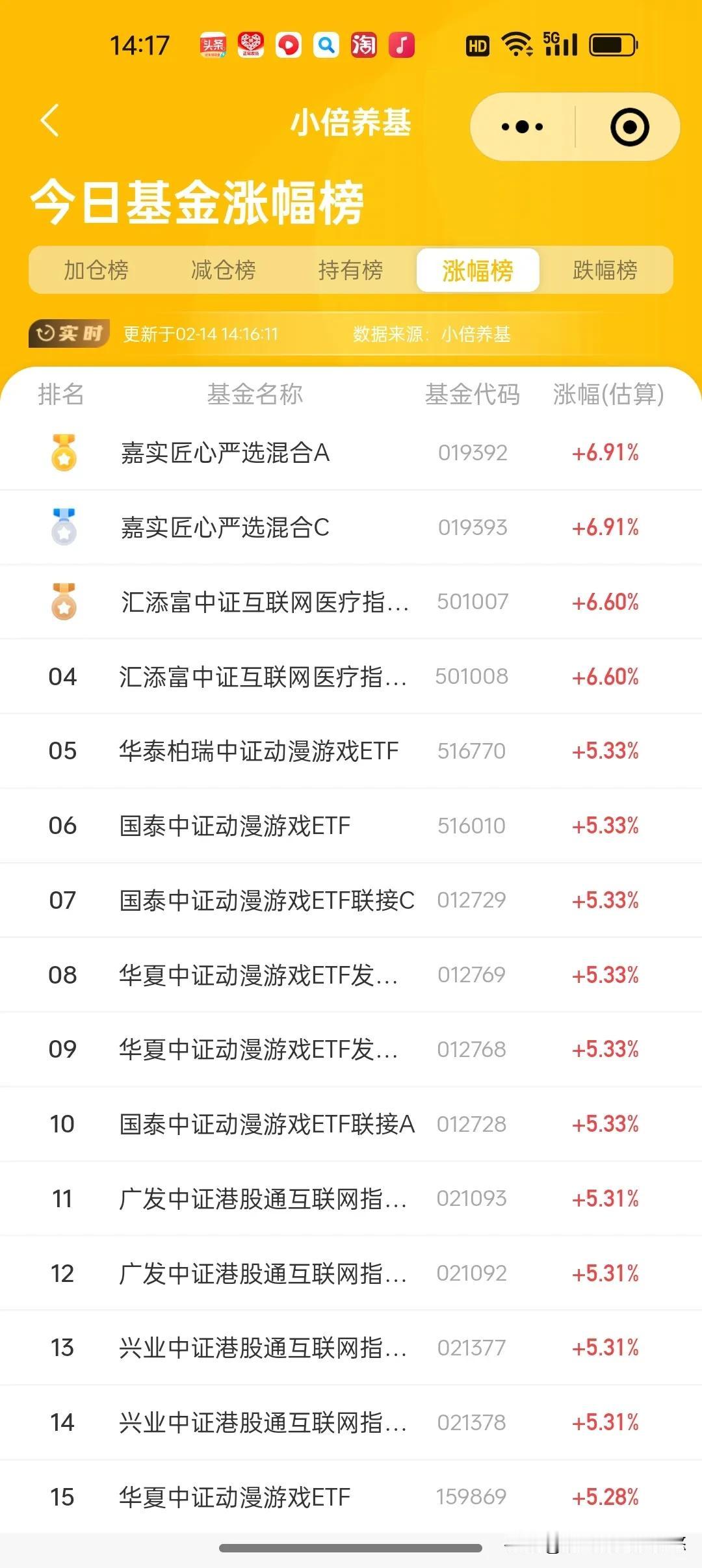Screen dimensions: 702x1568
Task: Select the 嘉实匠心严选混合A fund row
Action: [226, 453]
